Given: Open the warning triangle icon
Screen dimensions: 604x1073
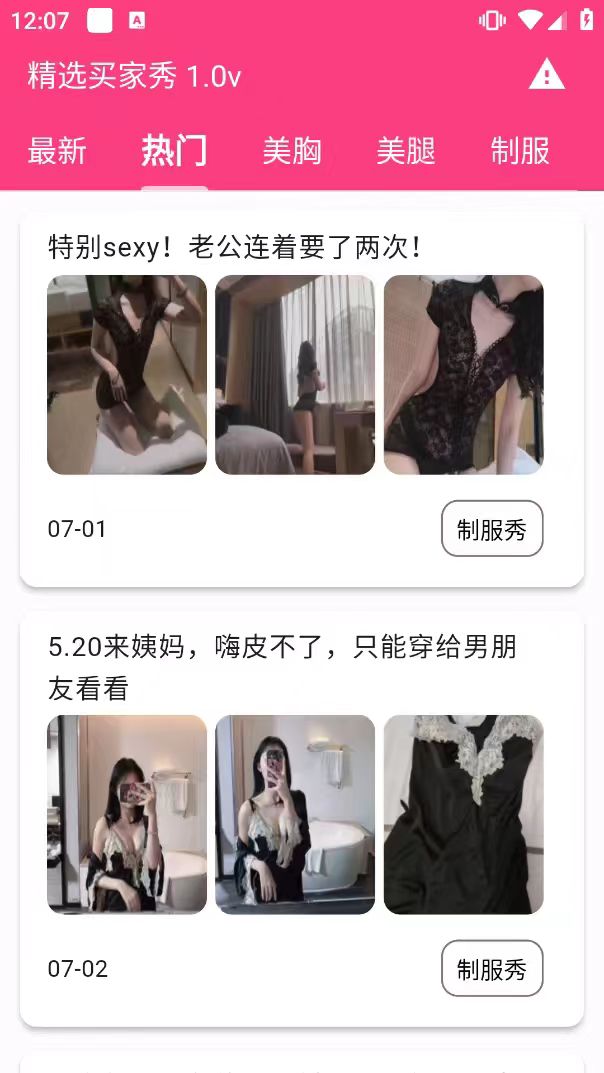Looking at the screenshot, I should tap(546, 75).
